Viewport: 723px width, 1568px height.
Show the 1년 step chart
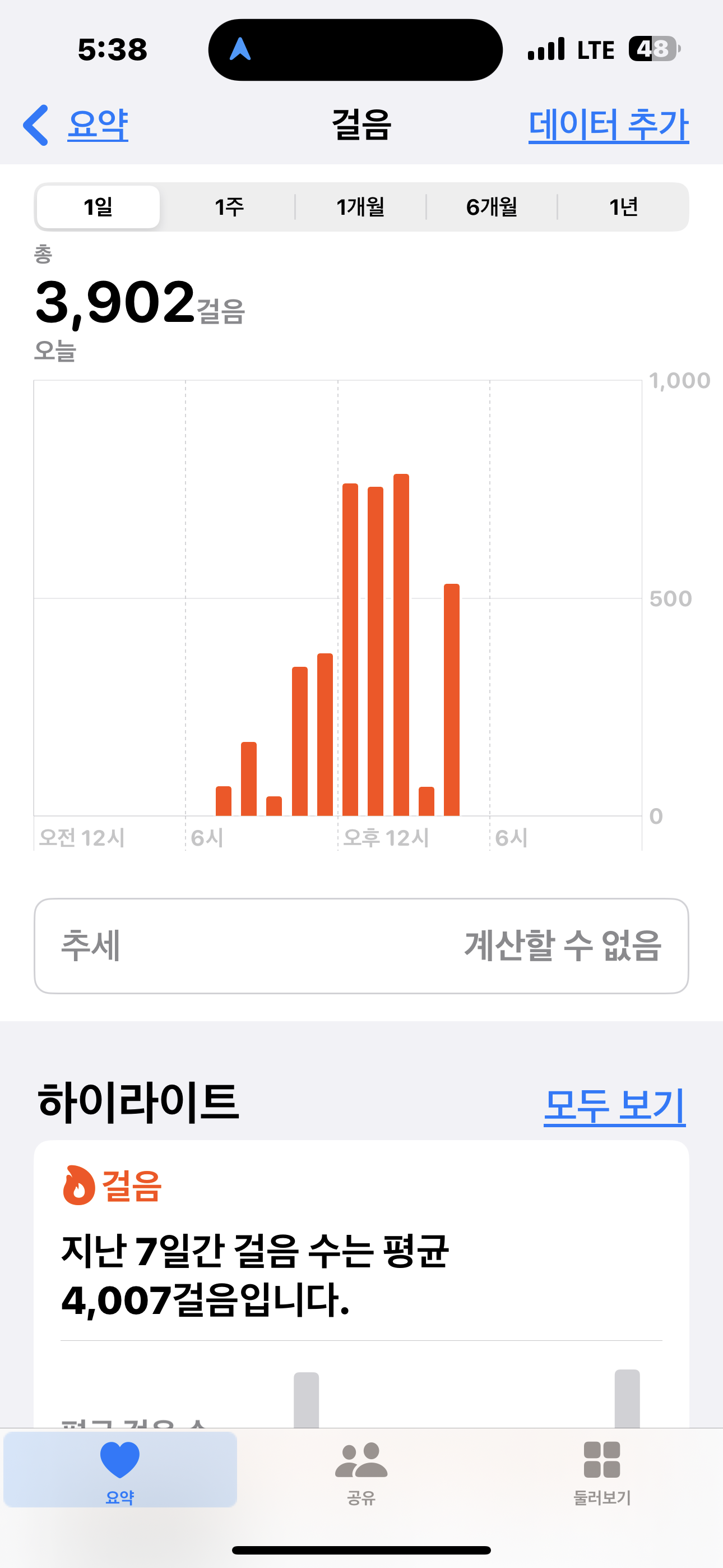pos(623,207)
